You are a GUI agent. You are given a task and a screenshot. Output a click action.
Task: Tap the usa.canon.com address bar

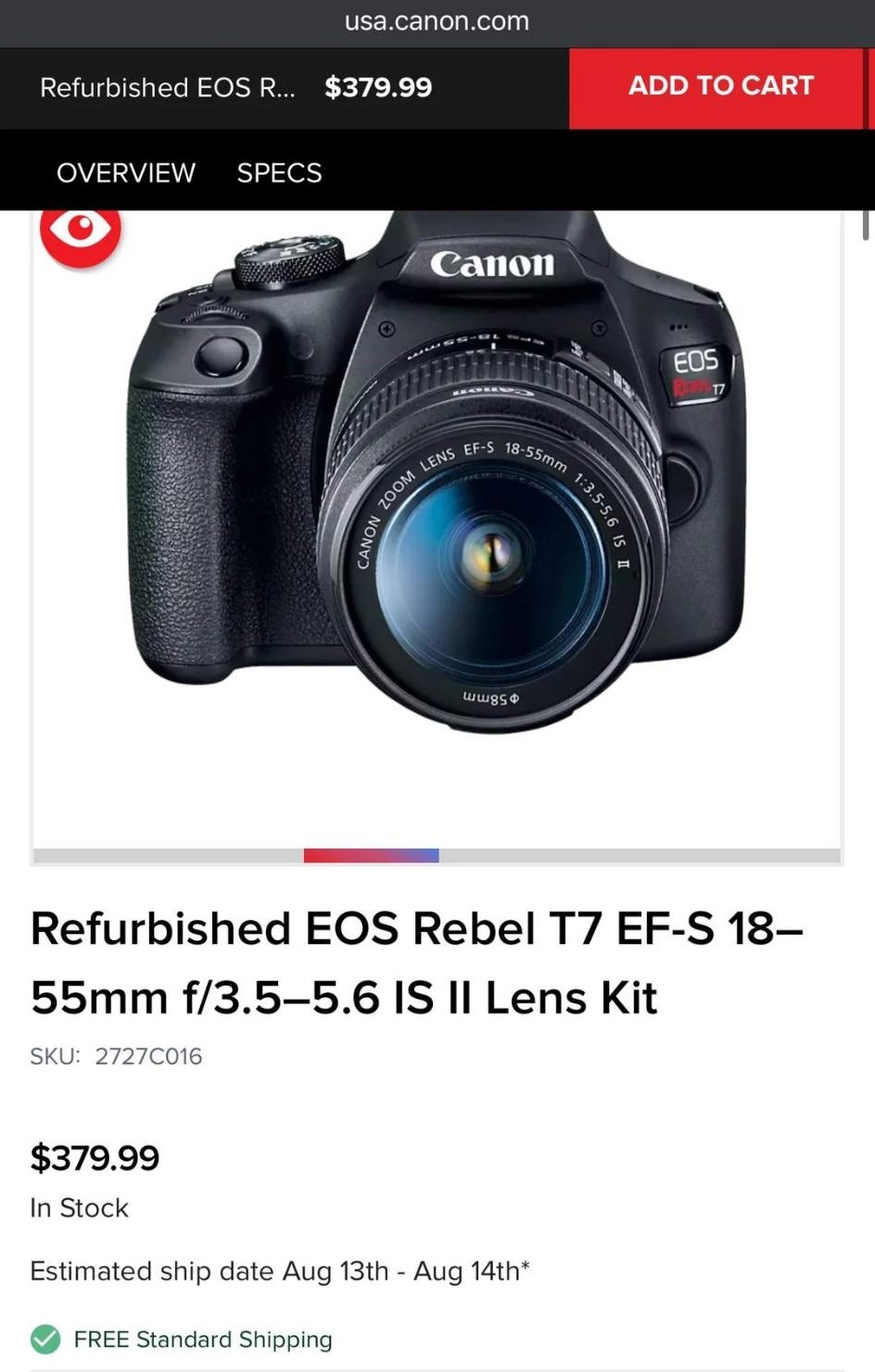(x=437, y=20)
